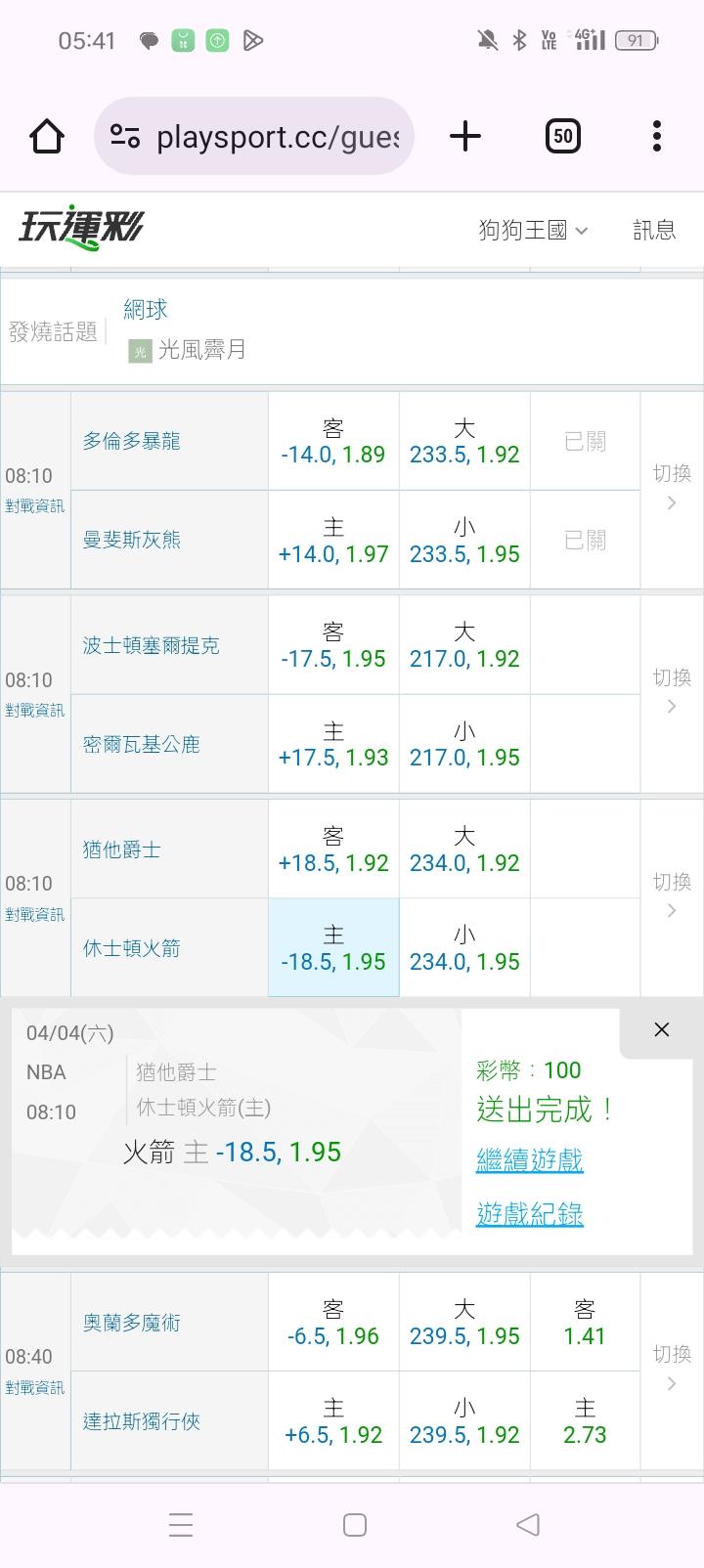704x1568 pixels.
Task: Pick 大 217.0 for Celtics-Bucks game
Action: pyautogui.click(x=464, y=645)
